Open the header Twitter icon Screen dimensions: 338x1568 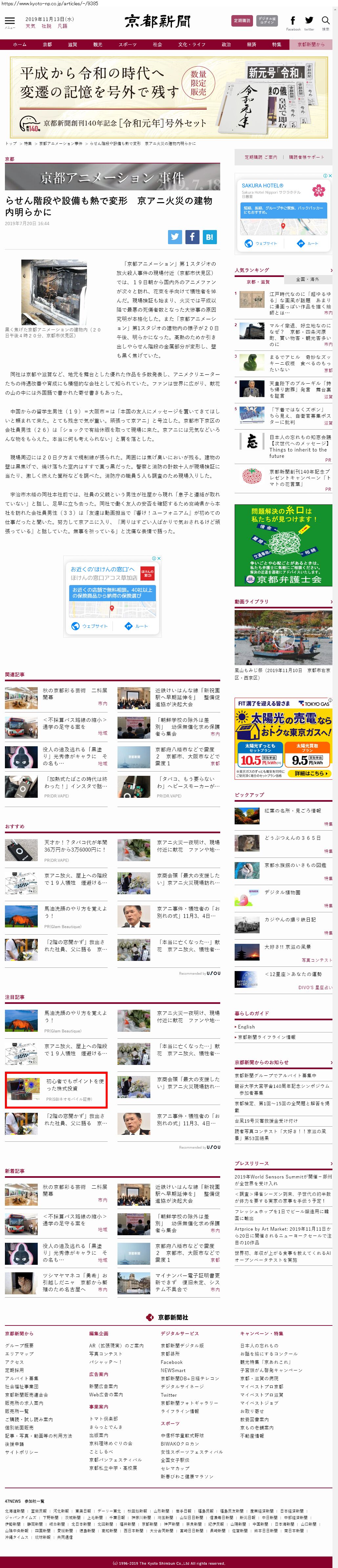click(309, 21)
